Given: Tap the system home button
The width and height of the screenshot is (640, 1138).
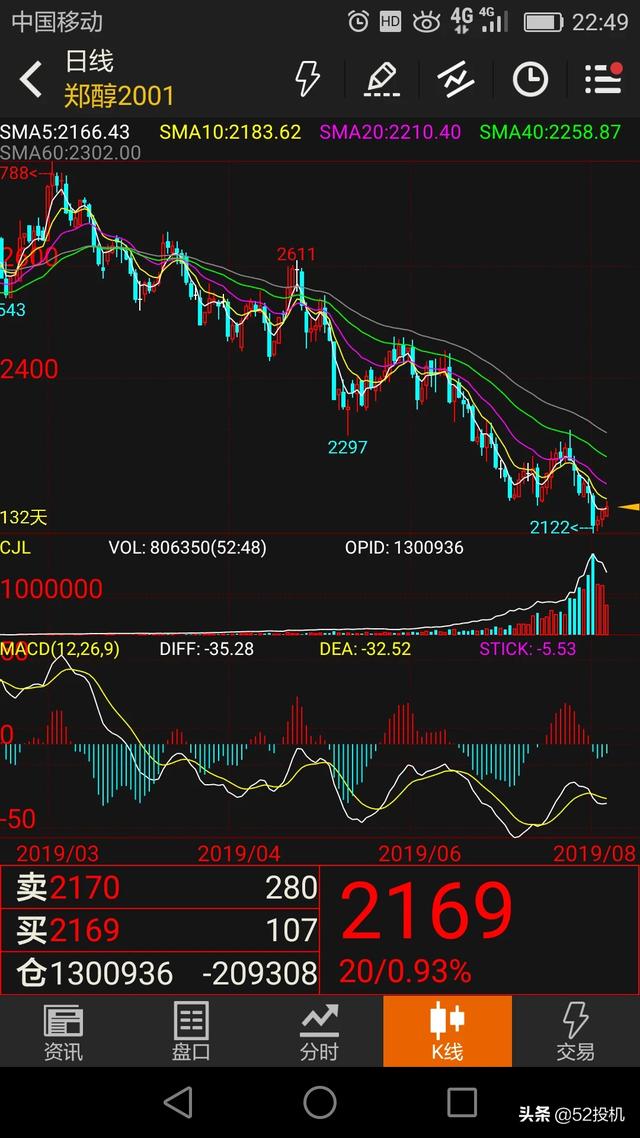Looking at the screenshot, I should [320, 1102].
